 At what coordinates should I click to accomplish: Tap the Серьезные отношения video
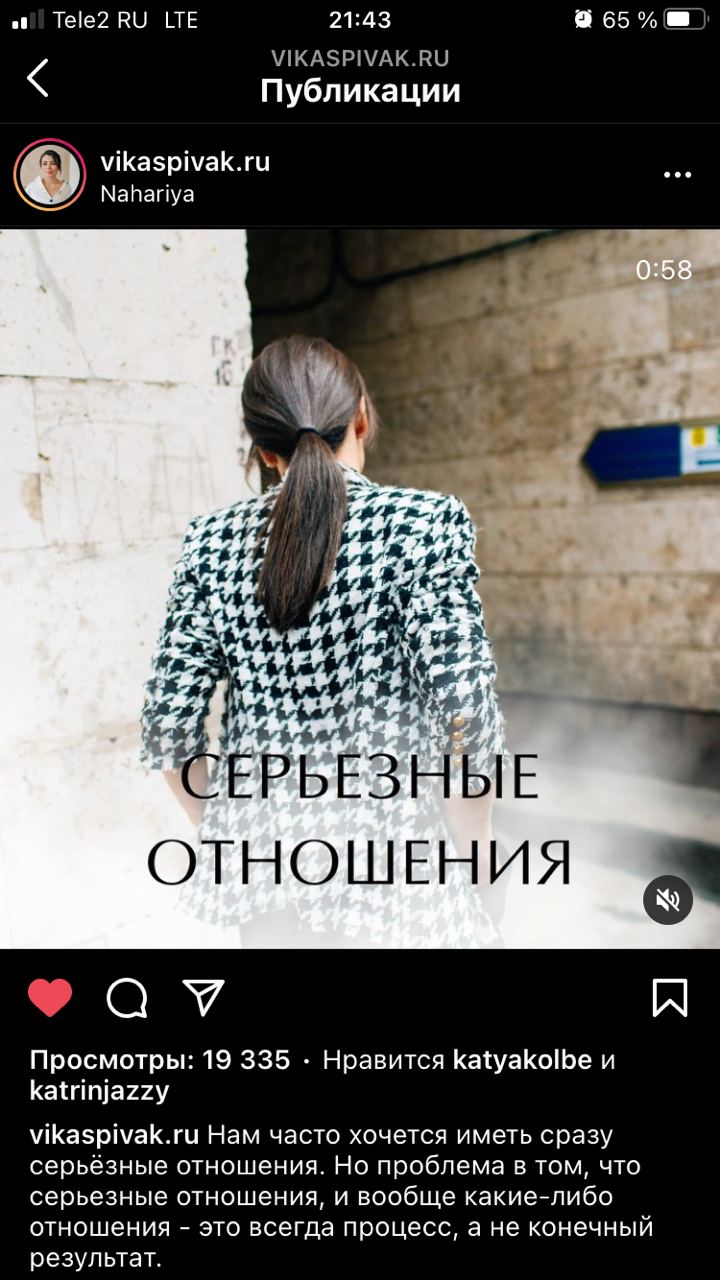click(360, 588)
